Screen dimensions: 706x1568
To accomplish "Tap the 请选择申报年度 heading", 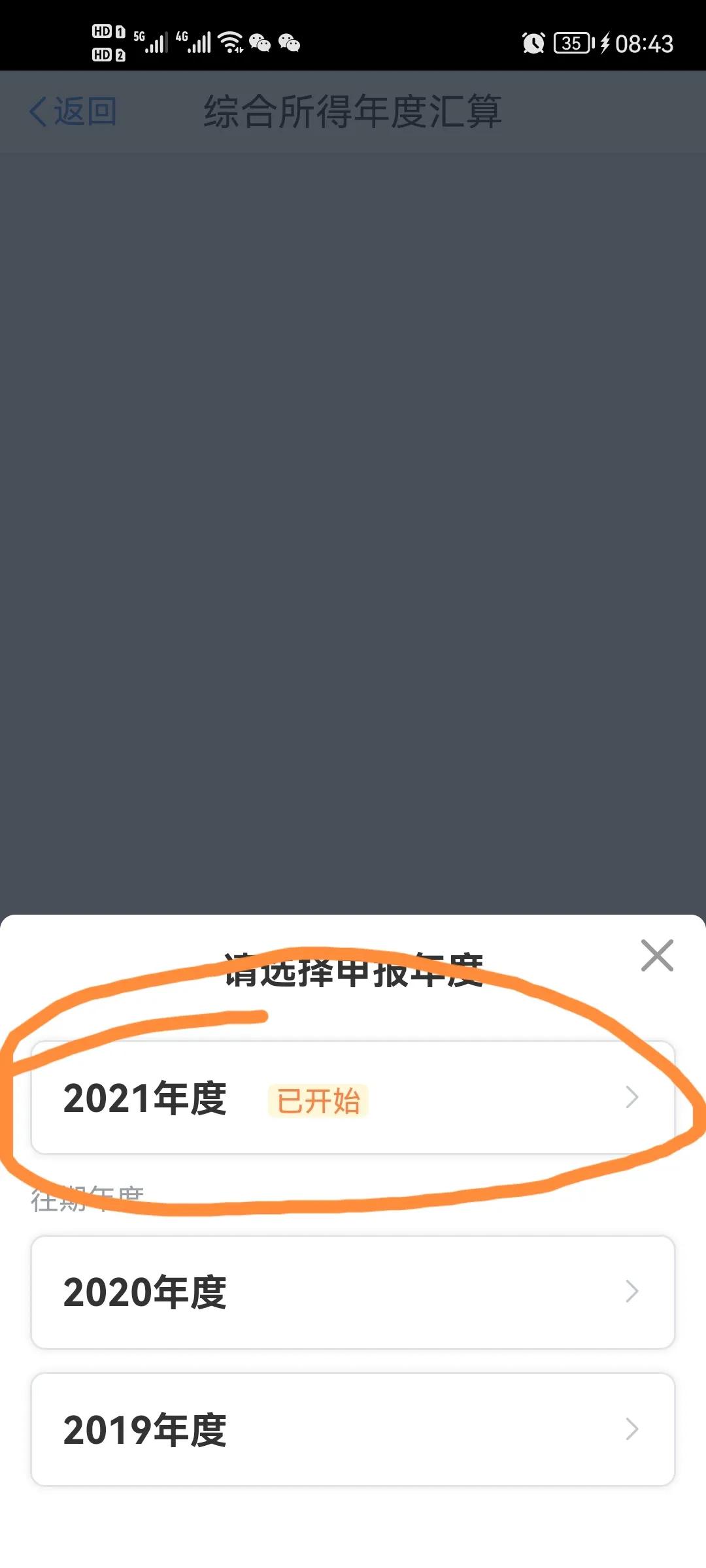I will point(353,973).
